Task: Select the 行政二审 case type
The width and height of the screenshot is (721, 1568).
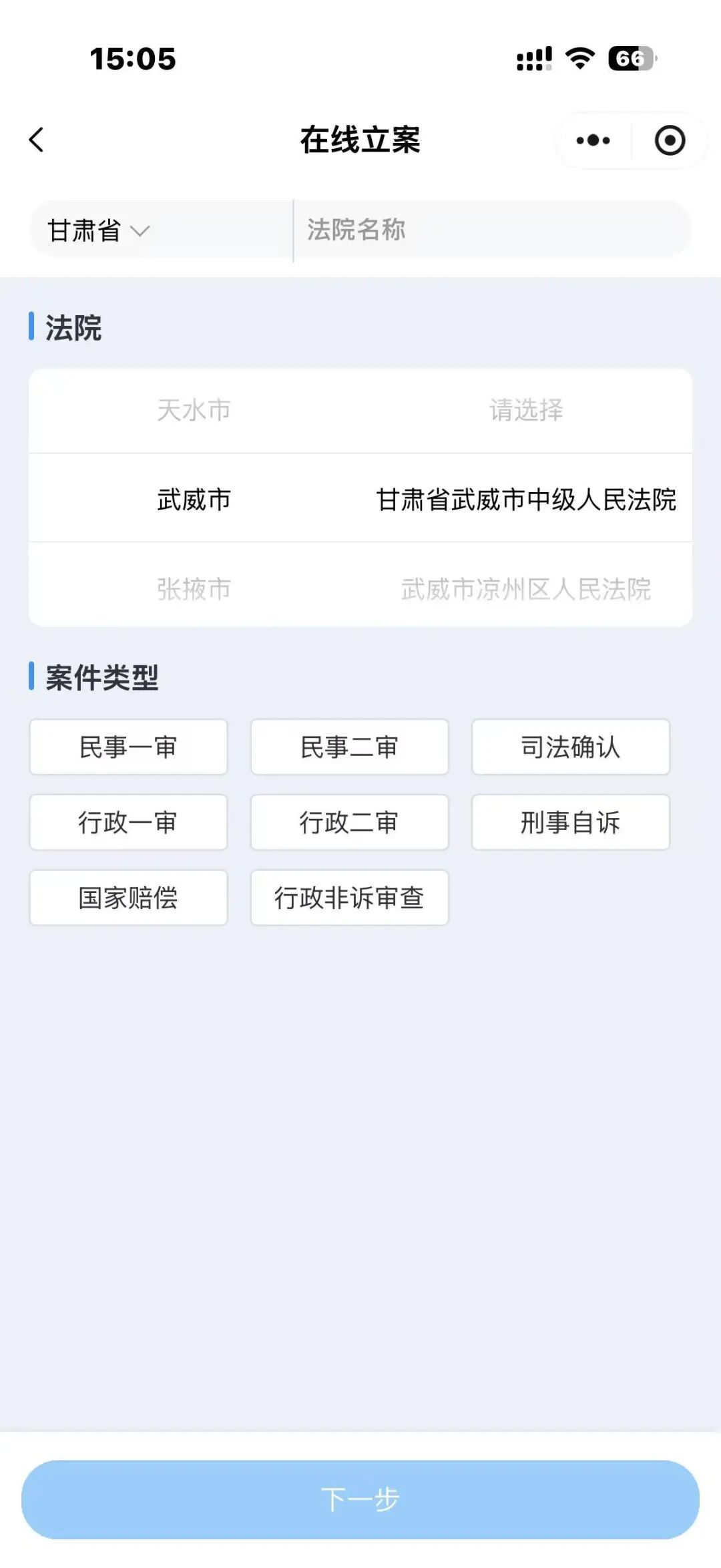Action: click(349, 822)
